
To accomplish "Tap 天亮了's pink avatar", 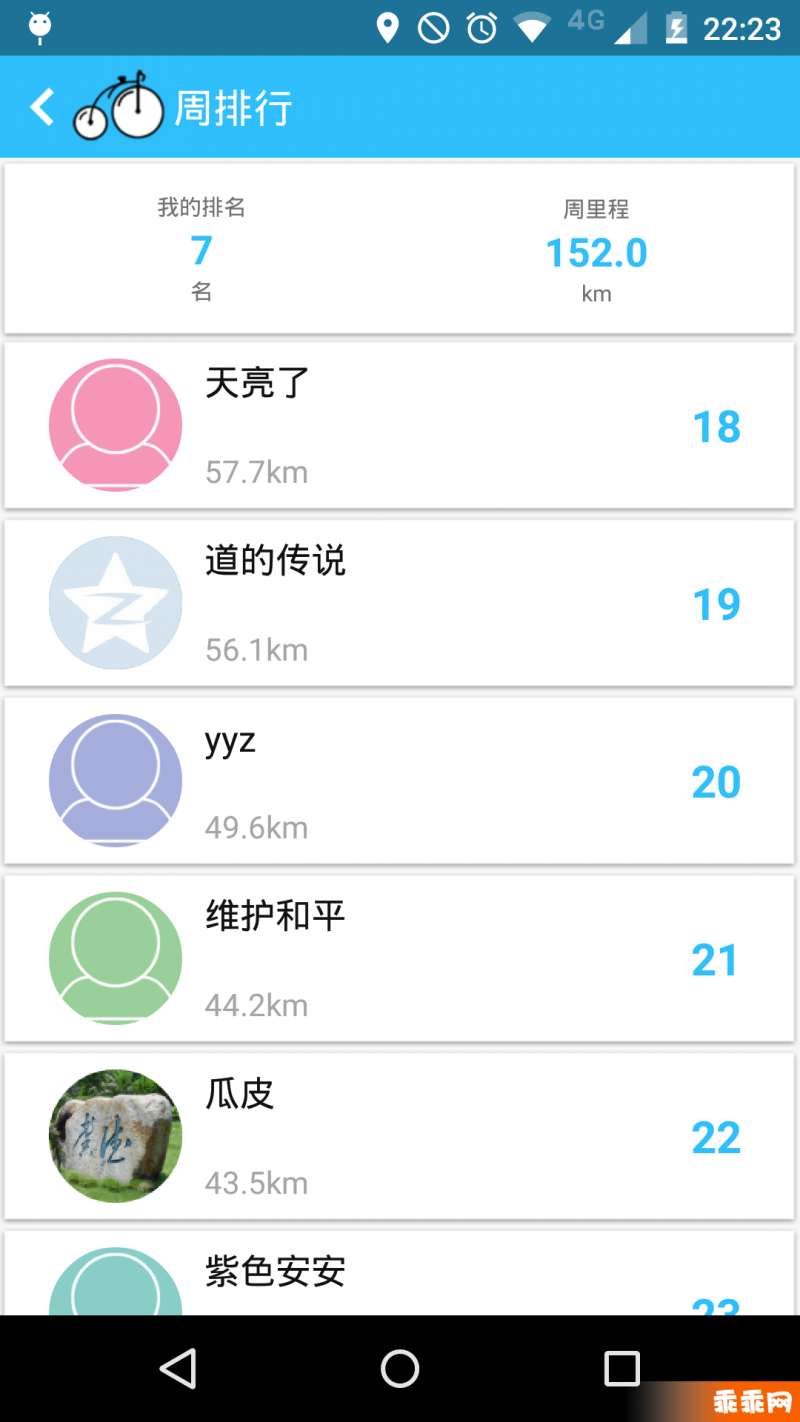I will click(115, 424).
